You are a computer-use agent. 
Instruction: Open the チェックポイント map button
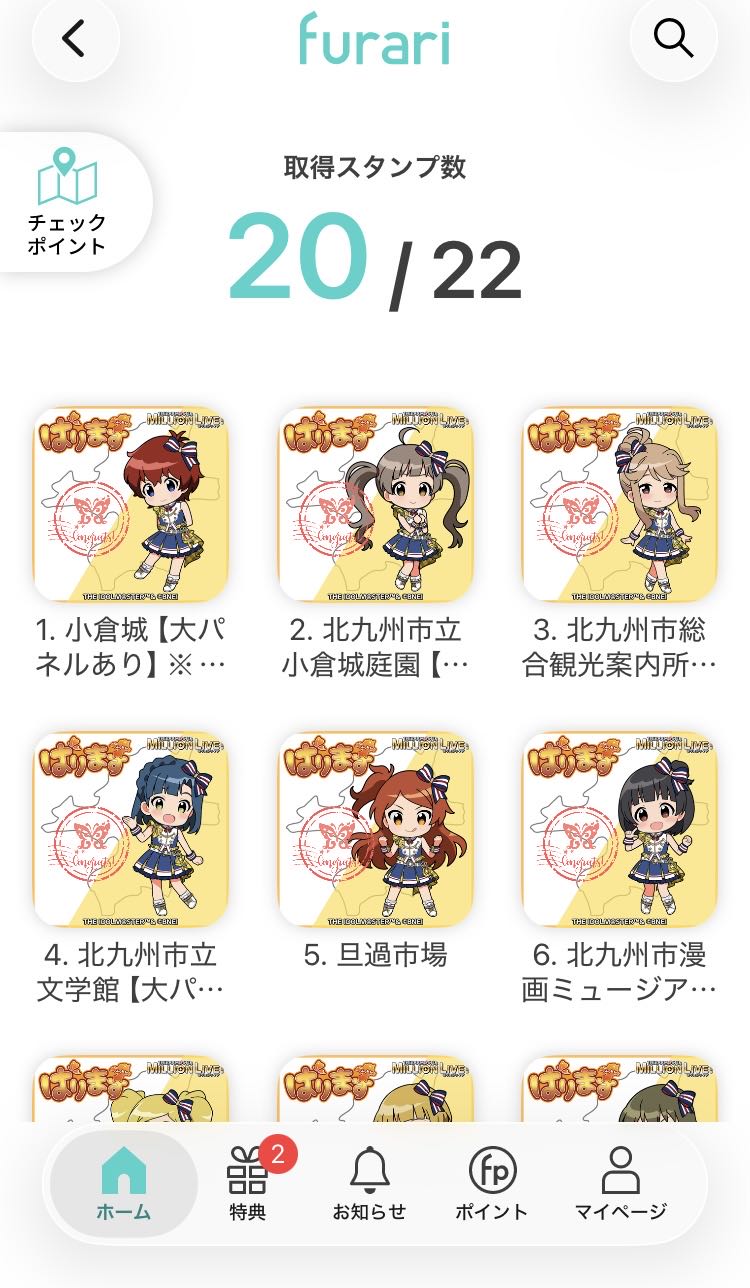(68, 202)
